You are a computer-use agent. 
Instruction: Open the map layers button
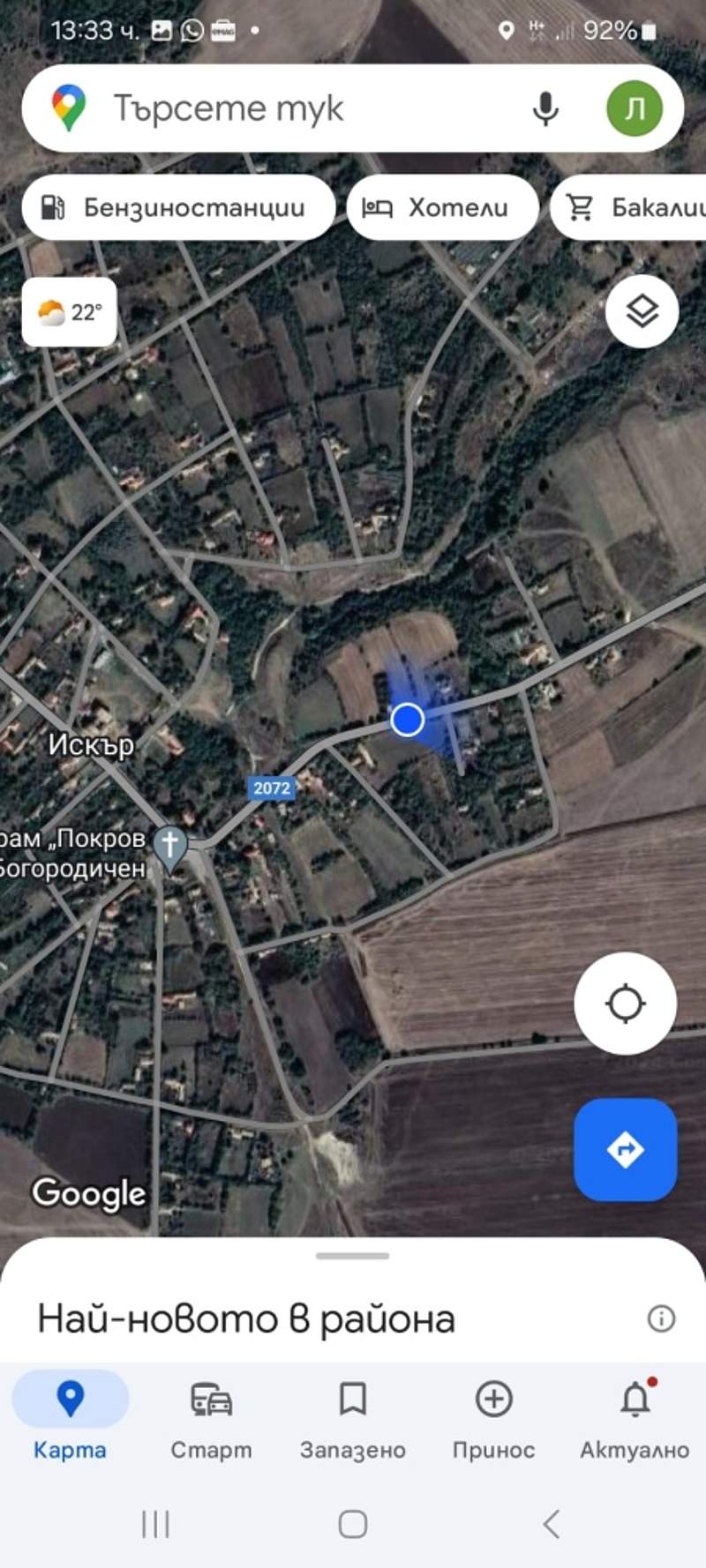pyautogui.click(x=642, y=310)
